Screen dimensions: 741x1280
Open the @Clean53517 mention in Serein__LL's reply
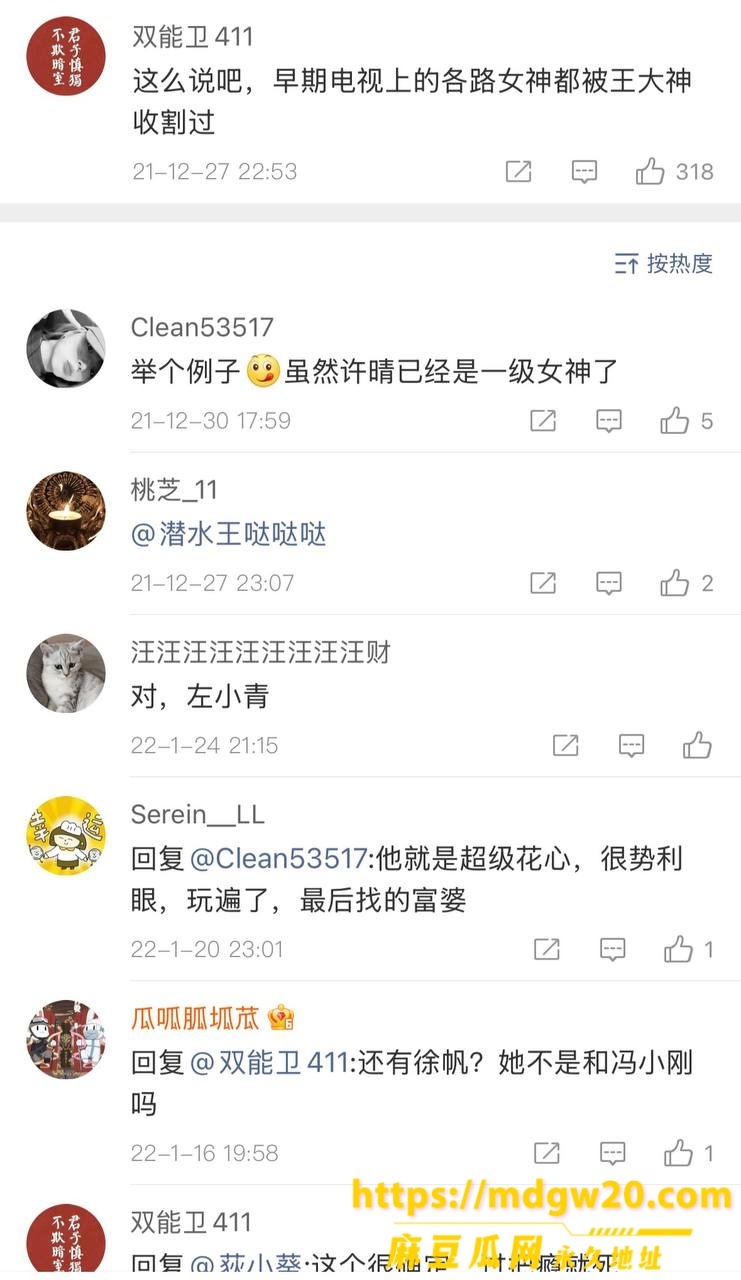pyautogui.click(x=277, y=858)
